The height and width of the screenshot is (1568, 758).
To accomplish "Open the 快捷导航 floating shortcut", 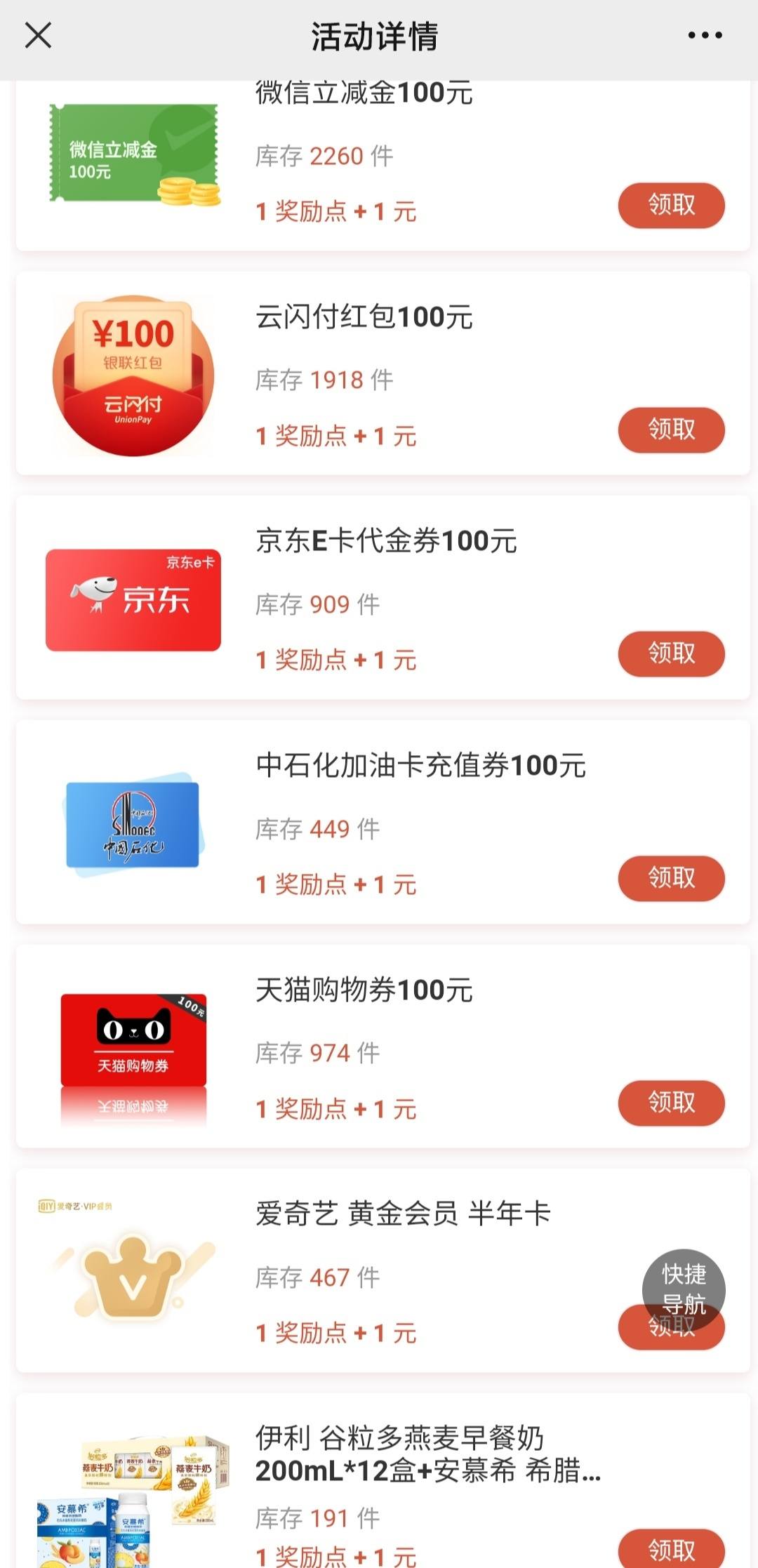I will pos(684,1290).
